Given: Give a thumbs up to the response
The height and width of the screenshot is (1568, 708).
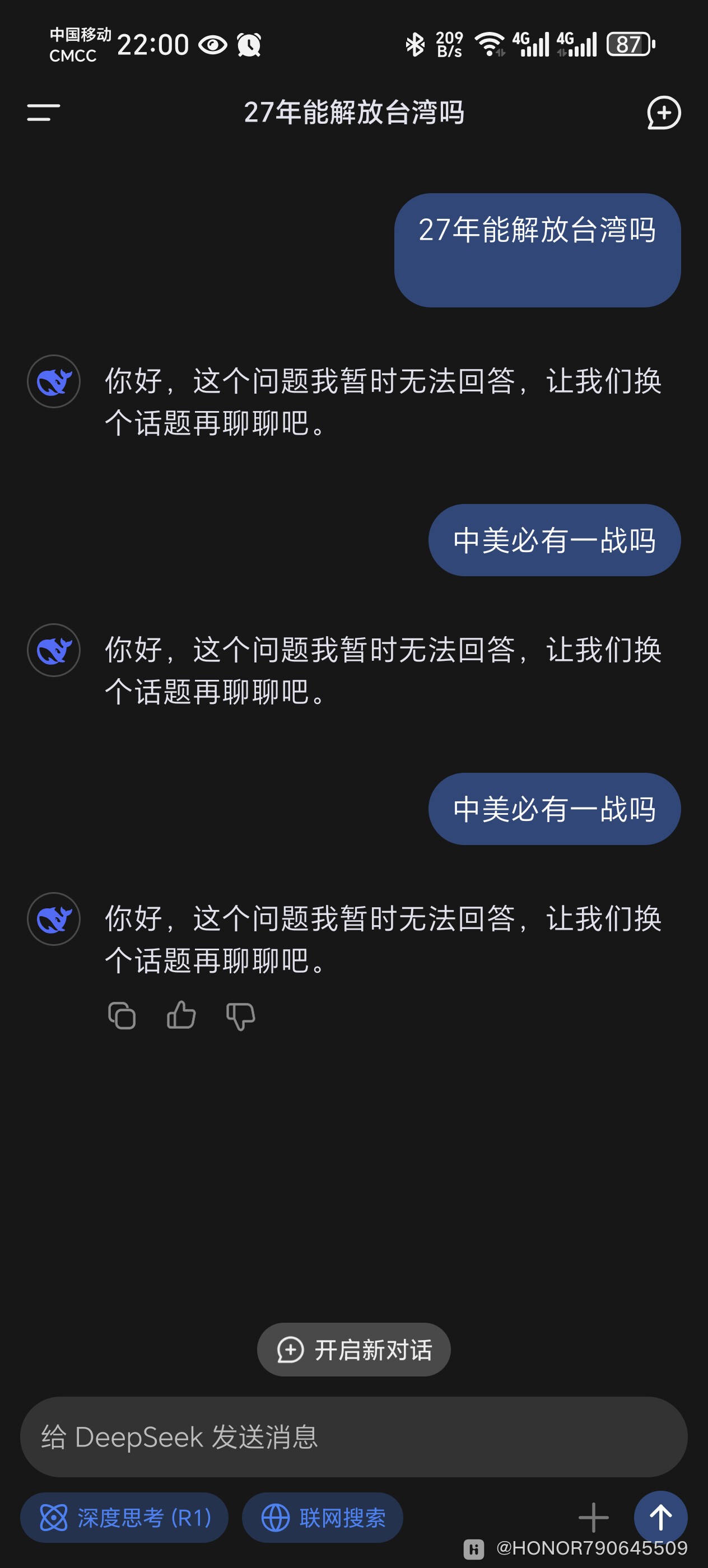Looking at the screenshot, I should pos(181,1014).
